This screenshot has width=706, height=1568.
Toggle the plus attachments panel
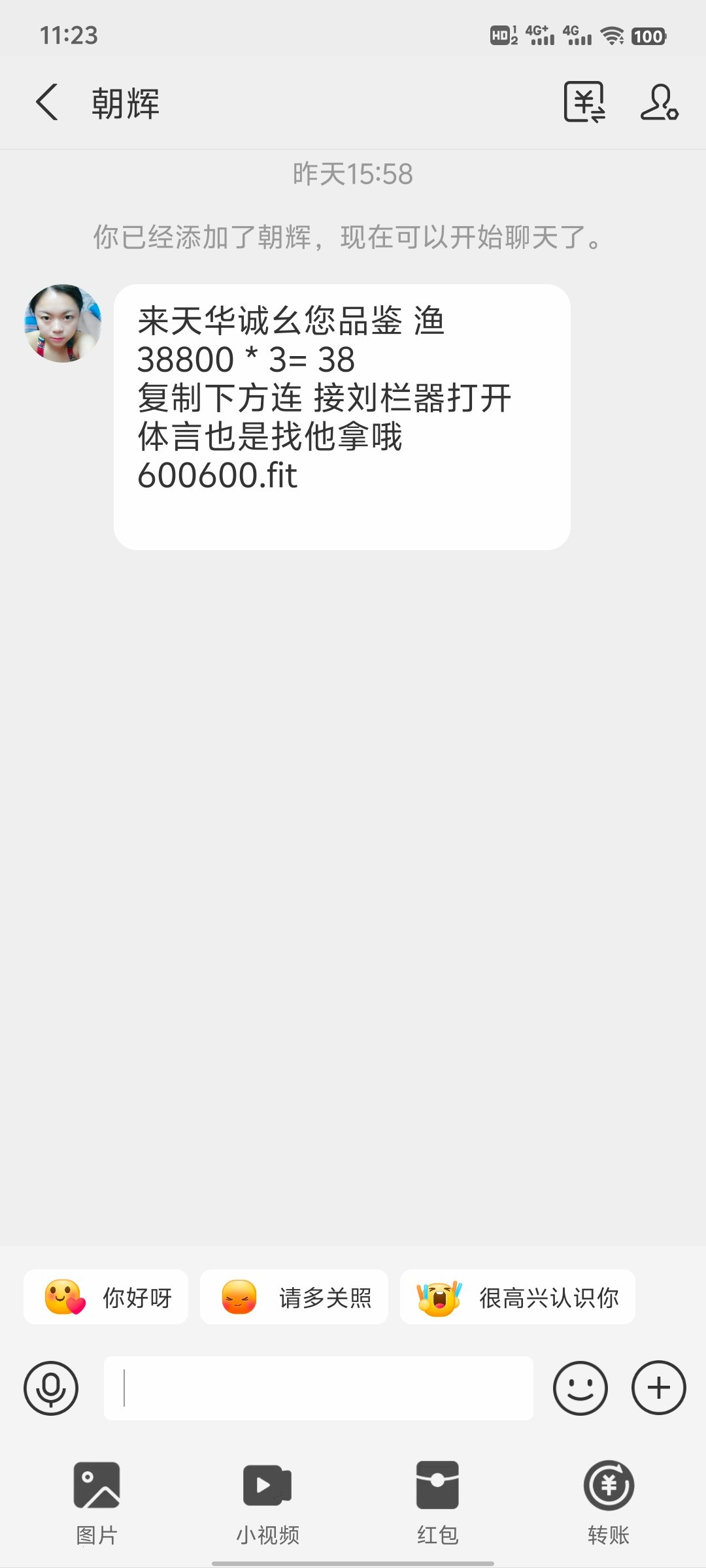[658, 1388]
